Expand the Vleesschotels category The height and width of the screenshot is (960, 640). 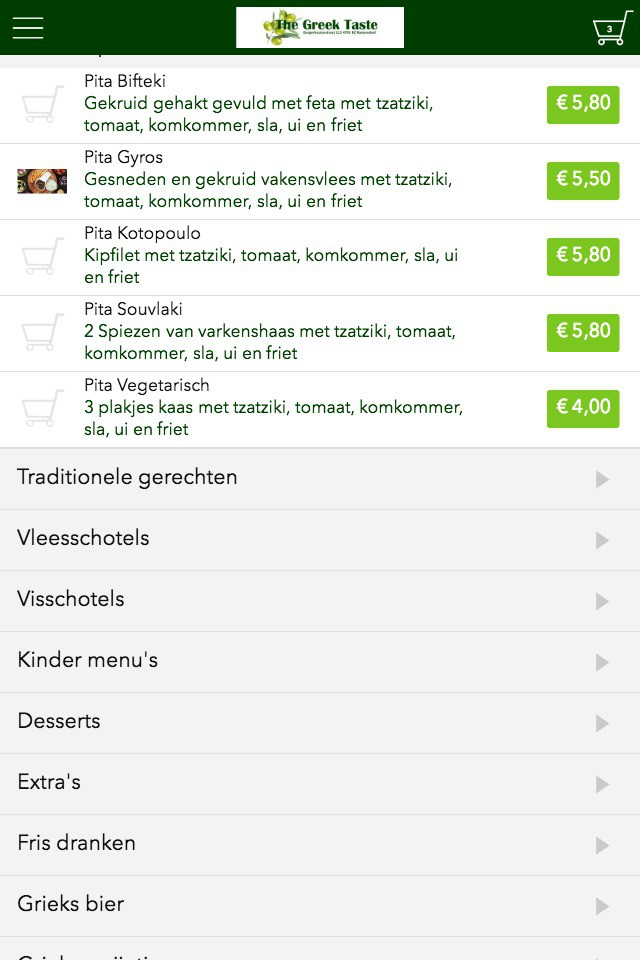320,540
